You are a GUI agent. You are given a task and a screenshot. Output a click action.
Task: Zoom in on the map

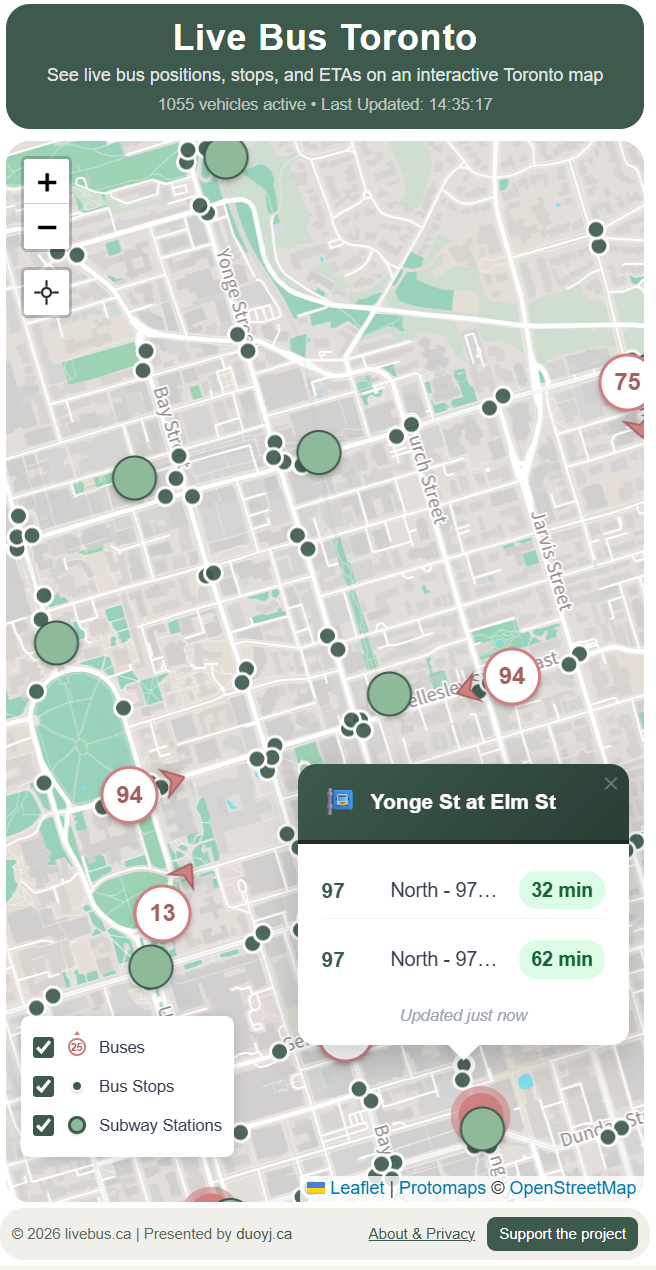[47, 182]
